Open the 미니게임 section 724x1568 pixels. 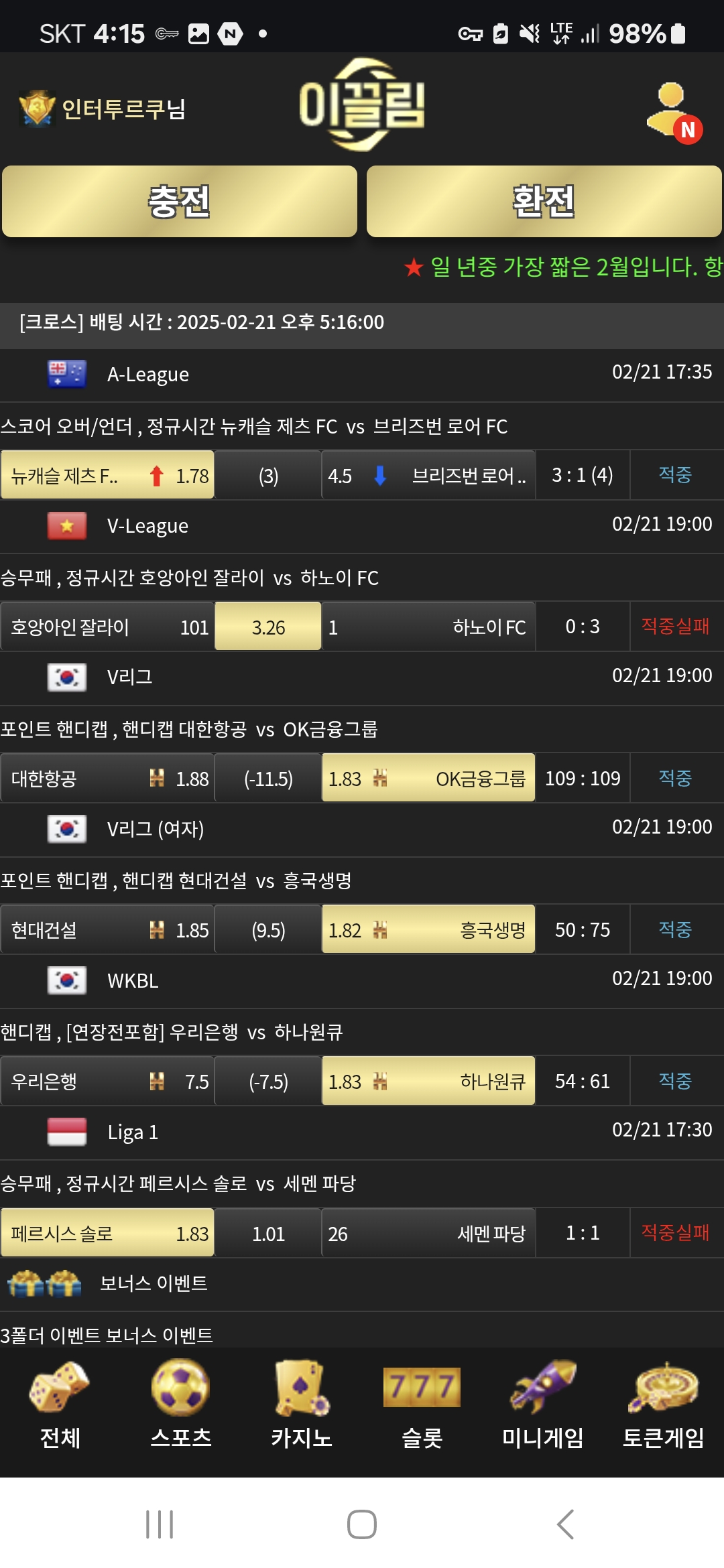542,1405
